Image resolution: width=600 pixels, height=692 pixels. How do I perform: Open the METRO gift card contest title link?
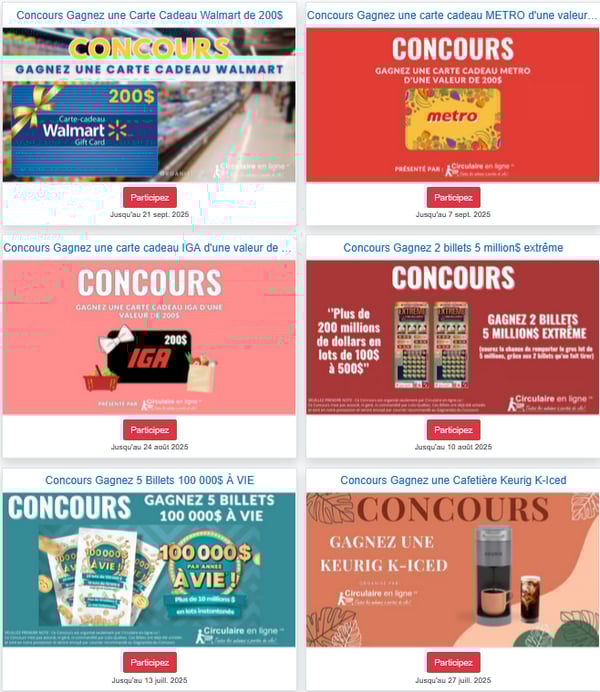(452, 16)
